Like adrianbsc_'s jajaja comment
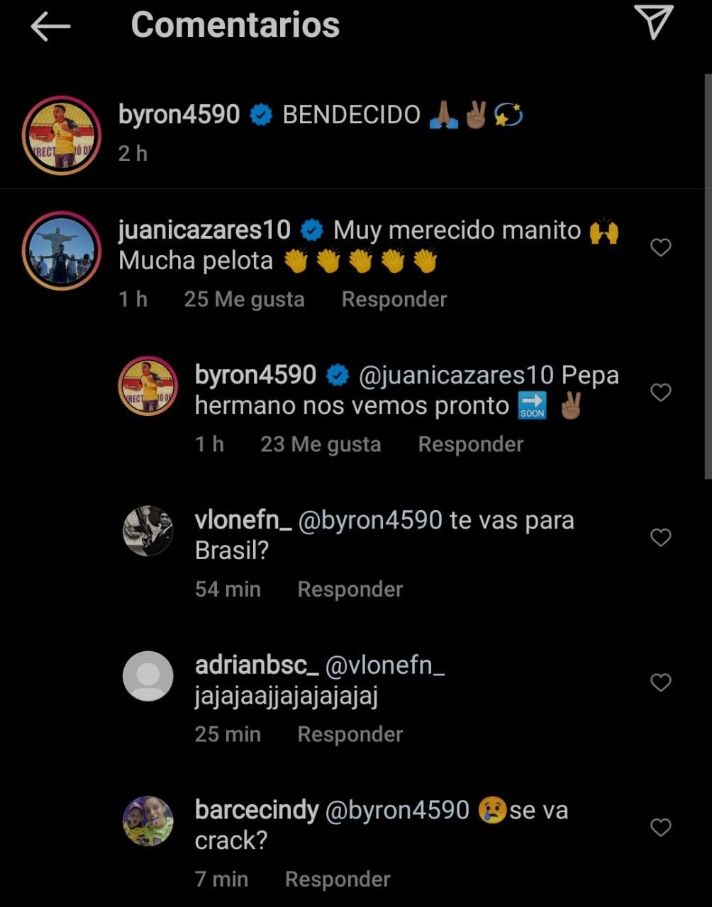The image size is (712, 907). [x=661, y=683]
